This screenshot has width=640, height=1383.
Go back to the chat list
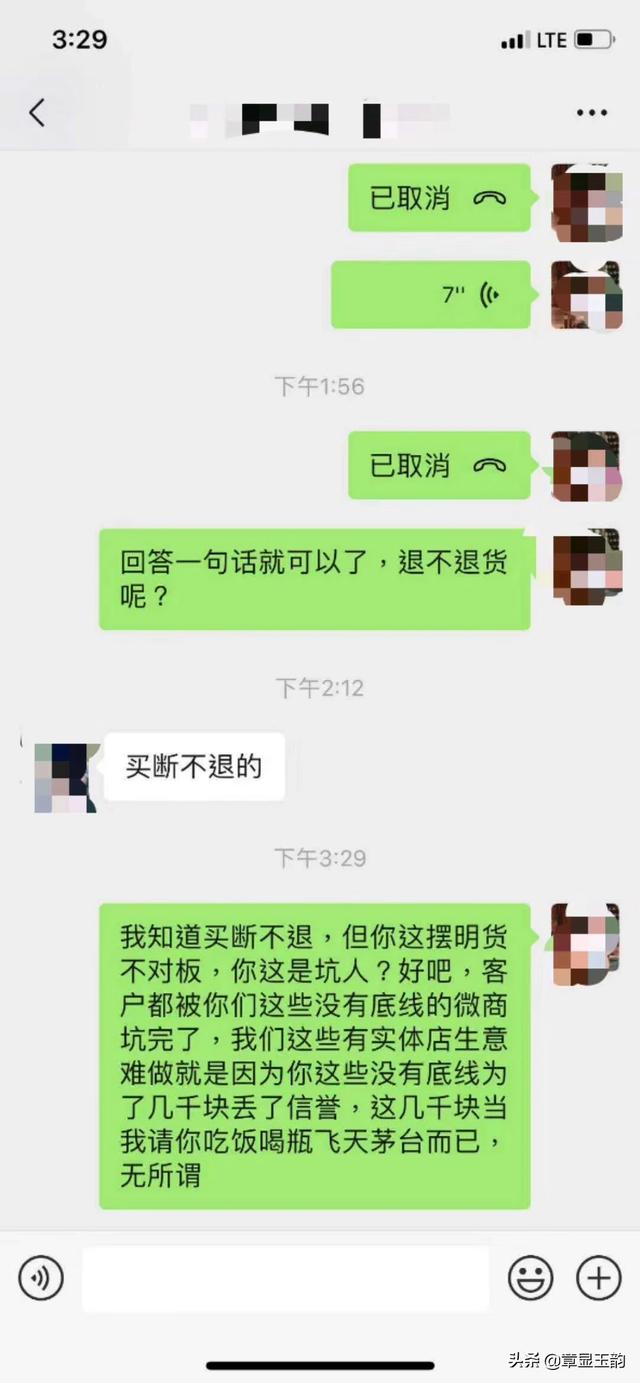click(x=37, y=113)
